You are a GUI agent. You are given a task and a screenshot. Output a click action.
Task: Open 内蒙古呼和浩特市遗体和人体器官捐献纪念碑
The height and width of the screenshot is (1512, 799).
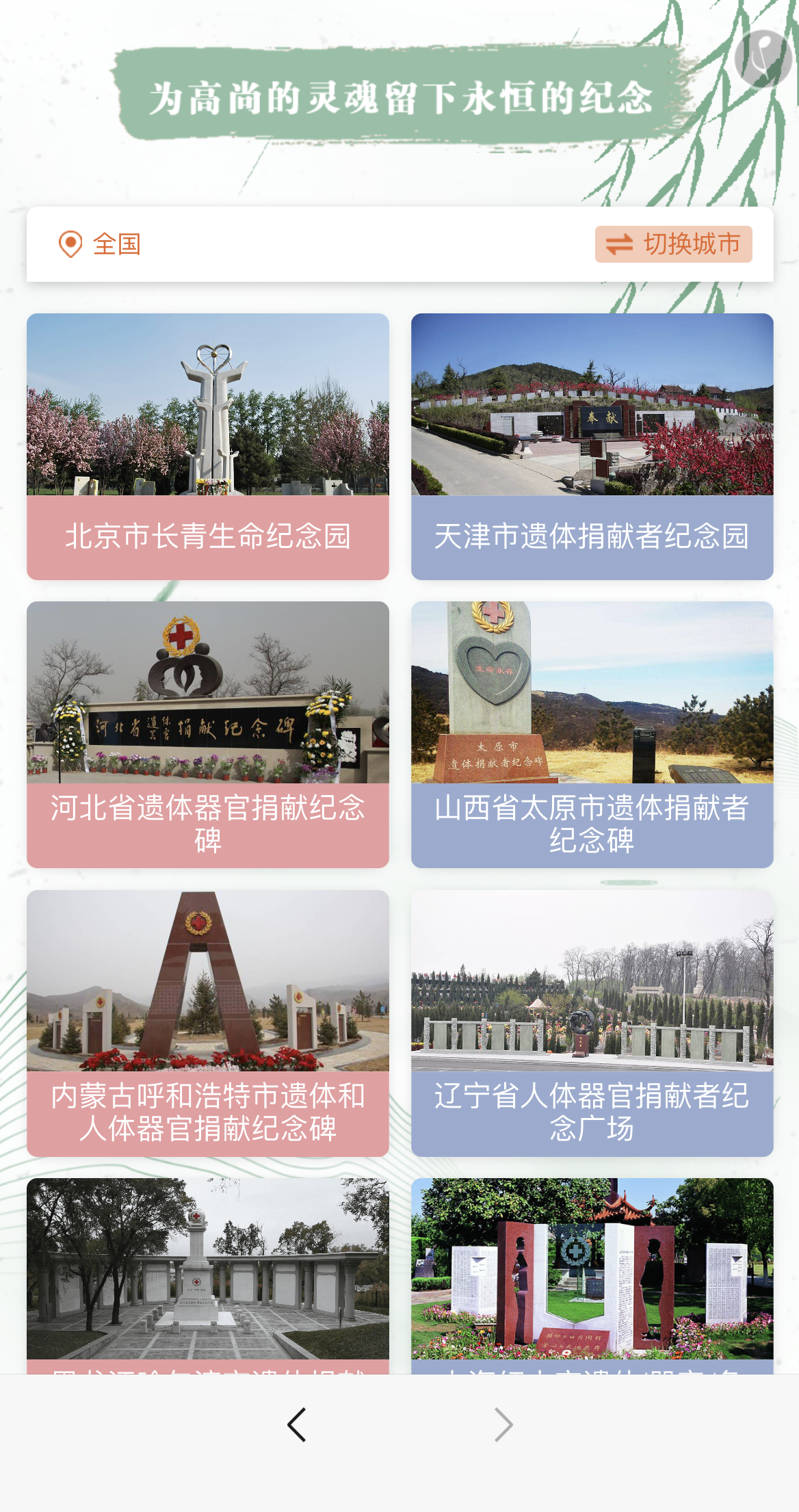208,1023
